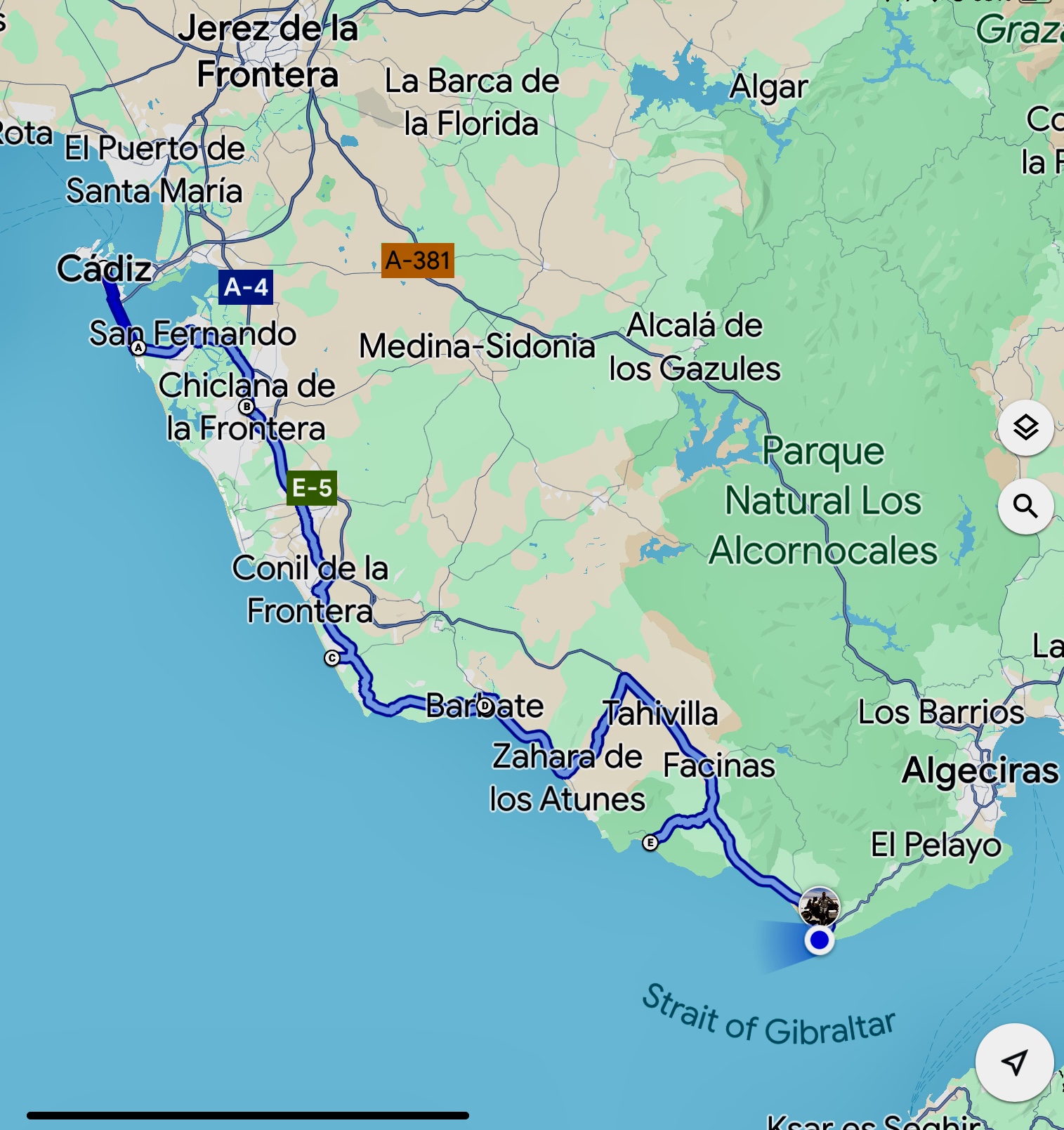Tap the search magnifier button
The image size is (1064, 1130).
pos(1025,506)
